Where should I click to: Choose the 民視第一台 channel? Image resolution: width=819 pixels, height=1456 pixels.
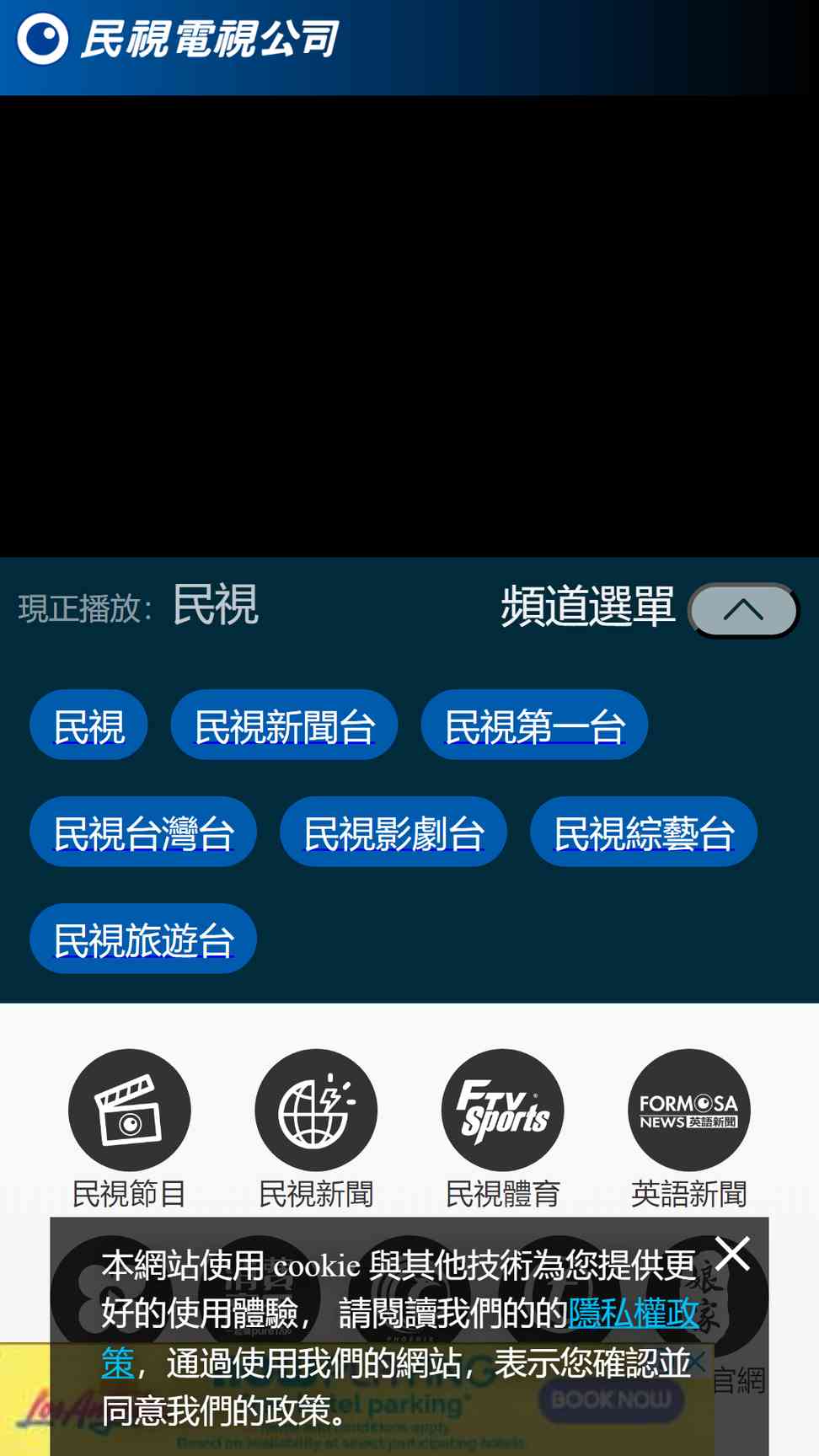534,725
